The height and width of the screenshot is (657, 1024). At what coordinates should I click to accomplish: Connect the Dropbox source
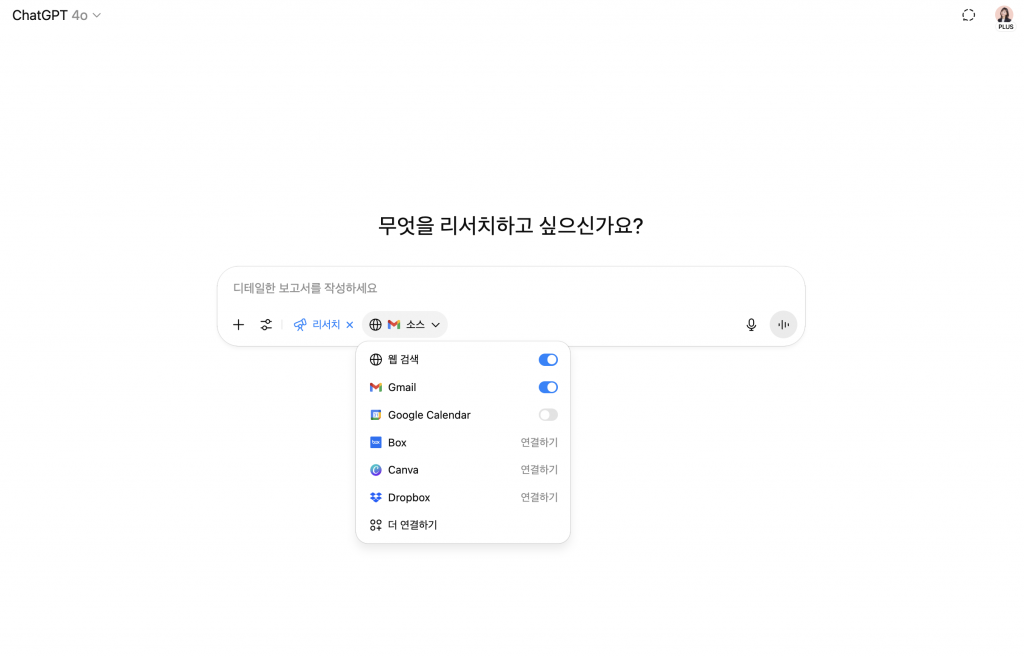click(539, 497)
